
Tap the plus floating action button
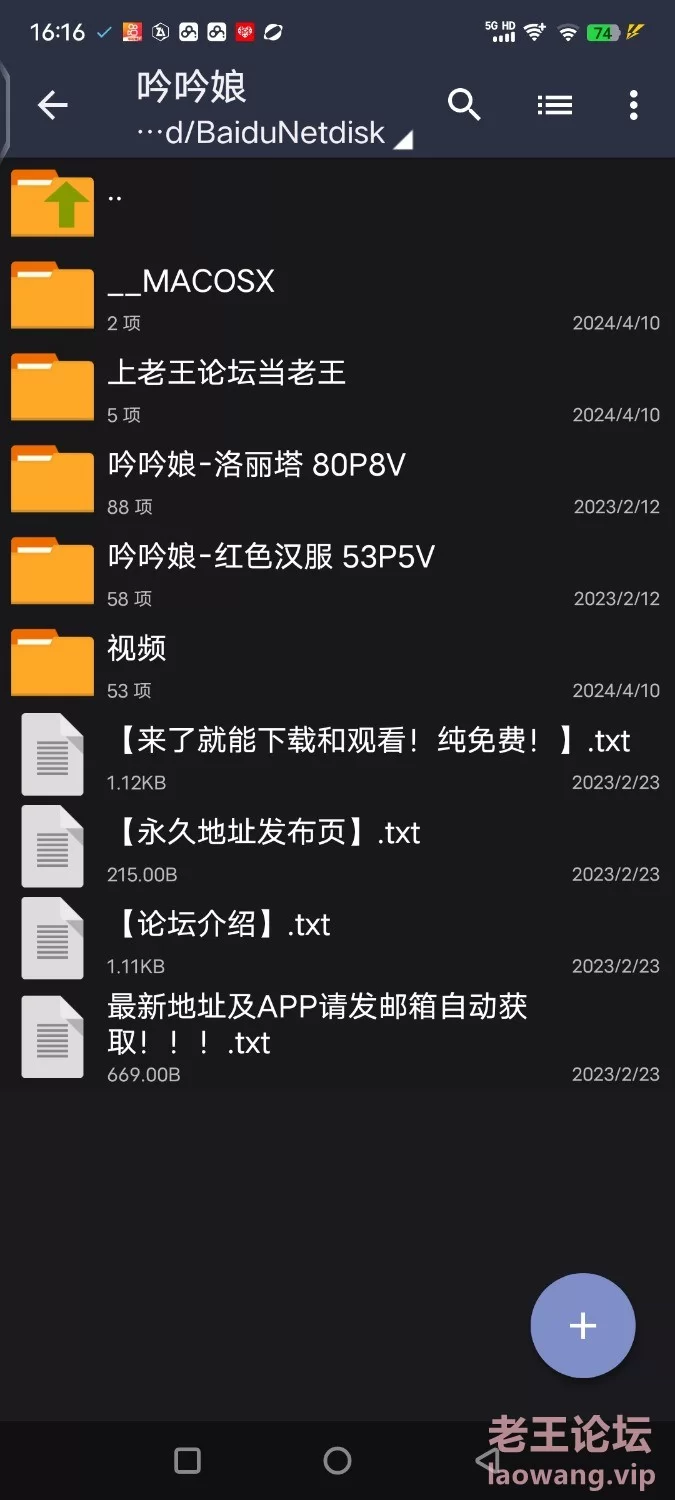click(583, 1326)
